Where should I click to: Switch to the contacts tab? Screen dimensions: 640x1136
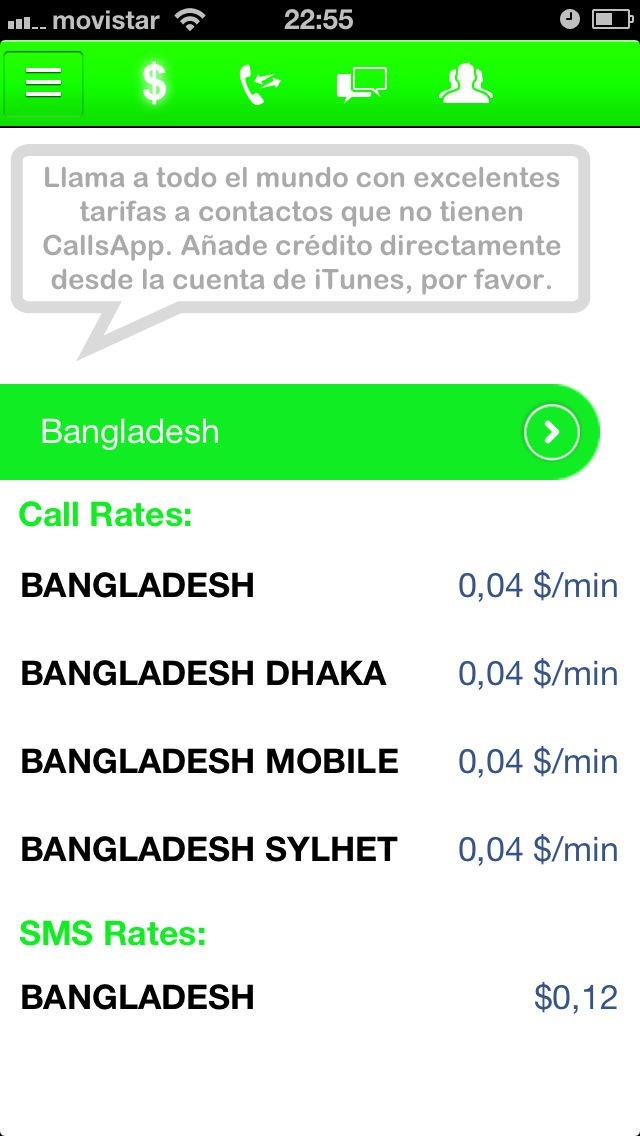click(x=466, y=84)
